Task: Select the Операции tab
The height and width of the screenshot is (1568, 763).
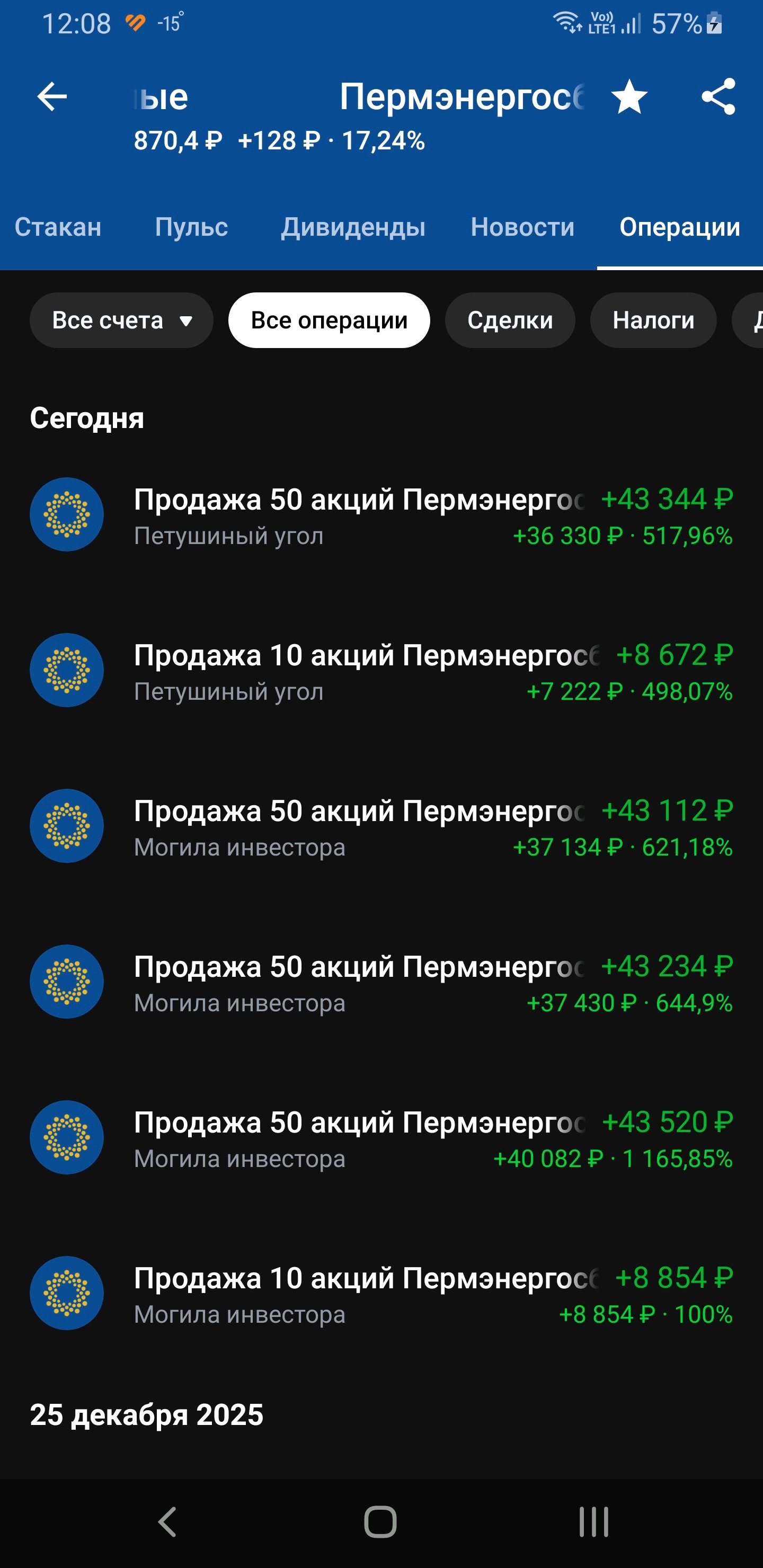Action: coord(679,227)
